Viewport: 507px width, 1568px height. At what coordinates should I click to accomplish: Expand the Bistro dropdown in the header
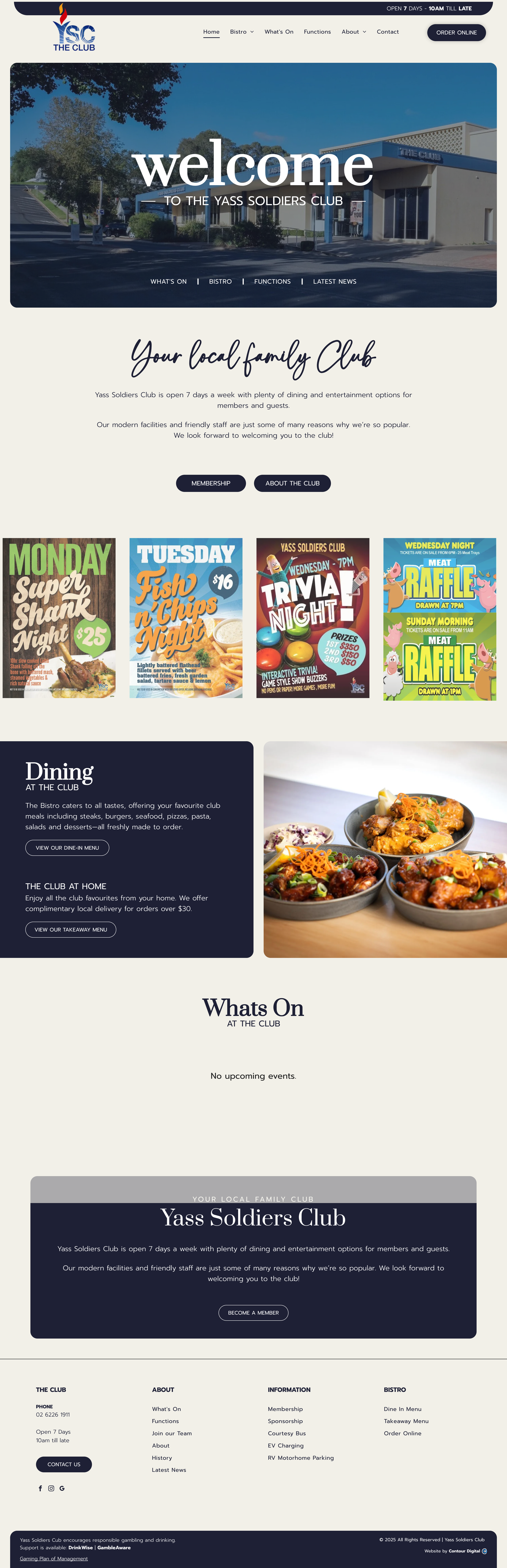tap(242, 32)
